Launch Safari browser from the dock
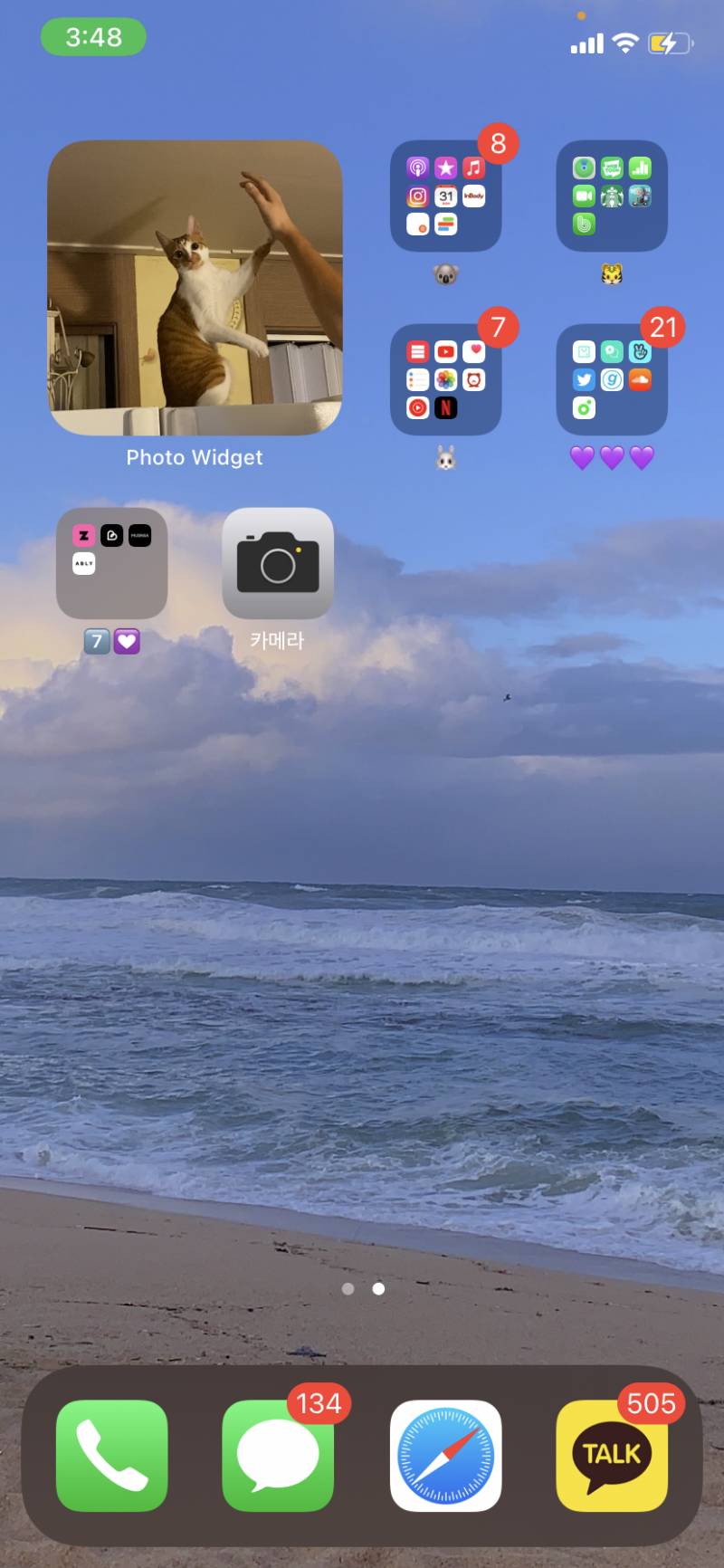Screen dimensions: 724x1568 (x=445, y=1456)
